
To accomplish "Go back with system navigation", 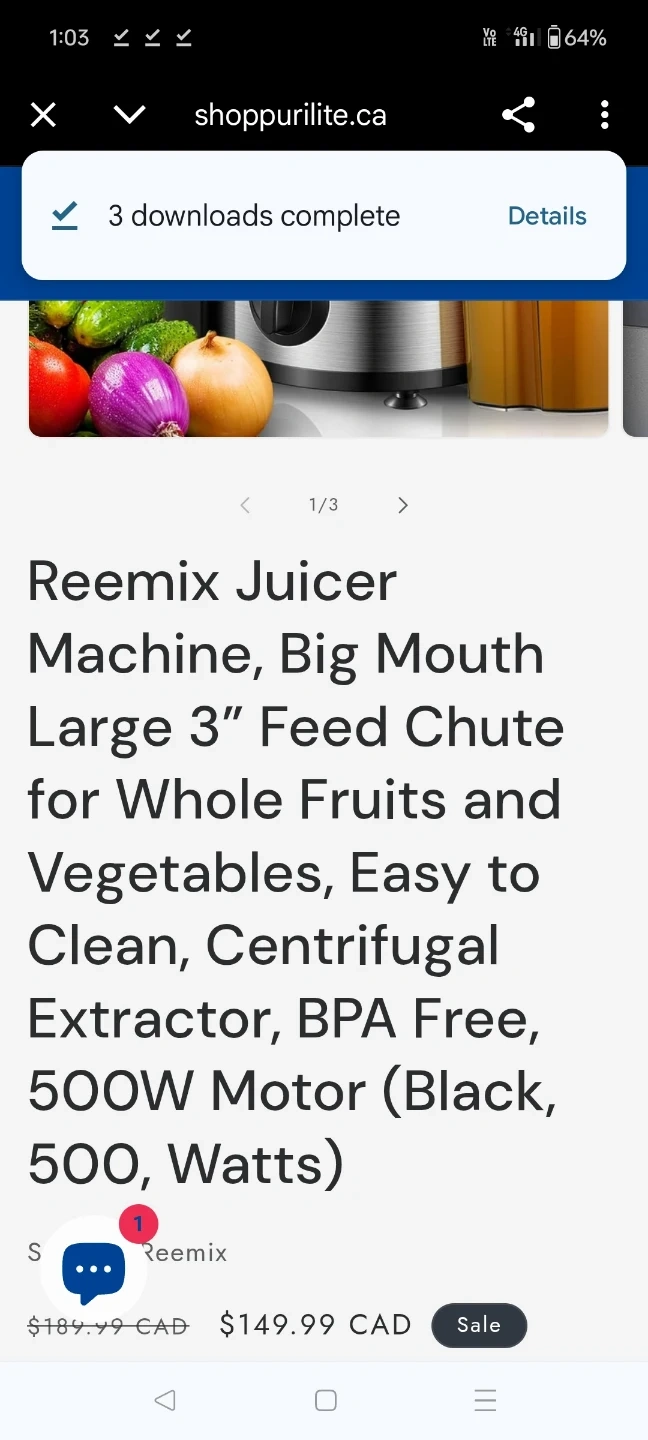I will [x=165, y=1400].
